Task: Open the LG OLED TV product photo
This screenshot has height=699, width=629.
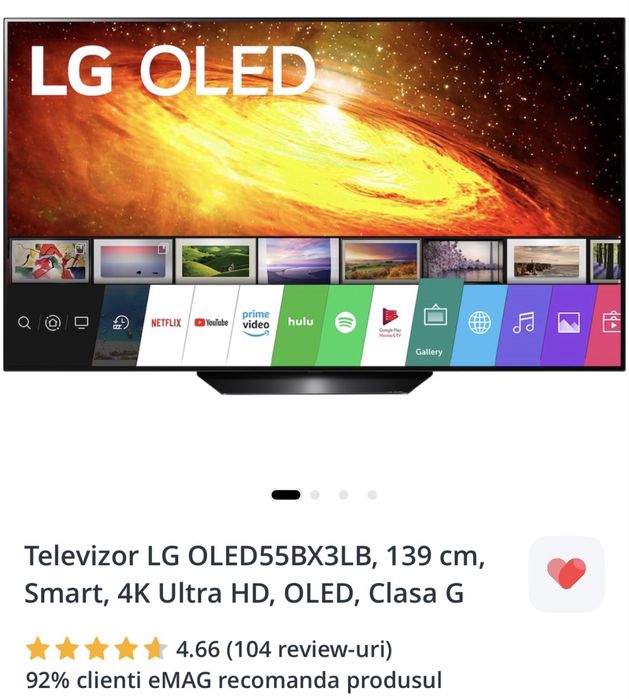Action: [314, 205]
